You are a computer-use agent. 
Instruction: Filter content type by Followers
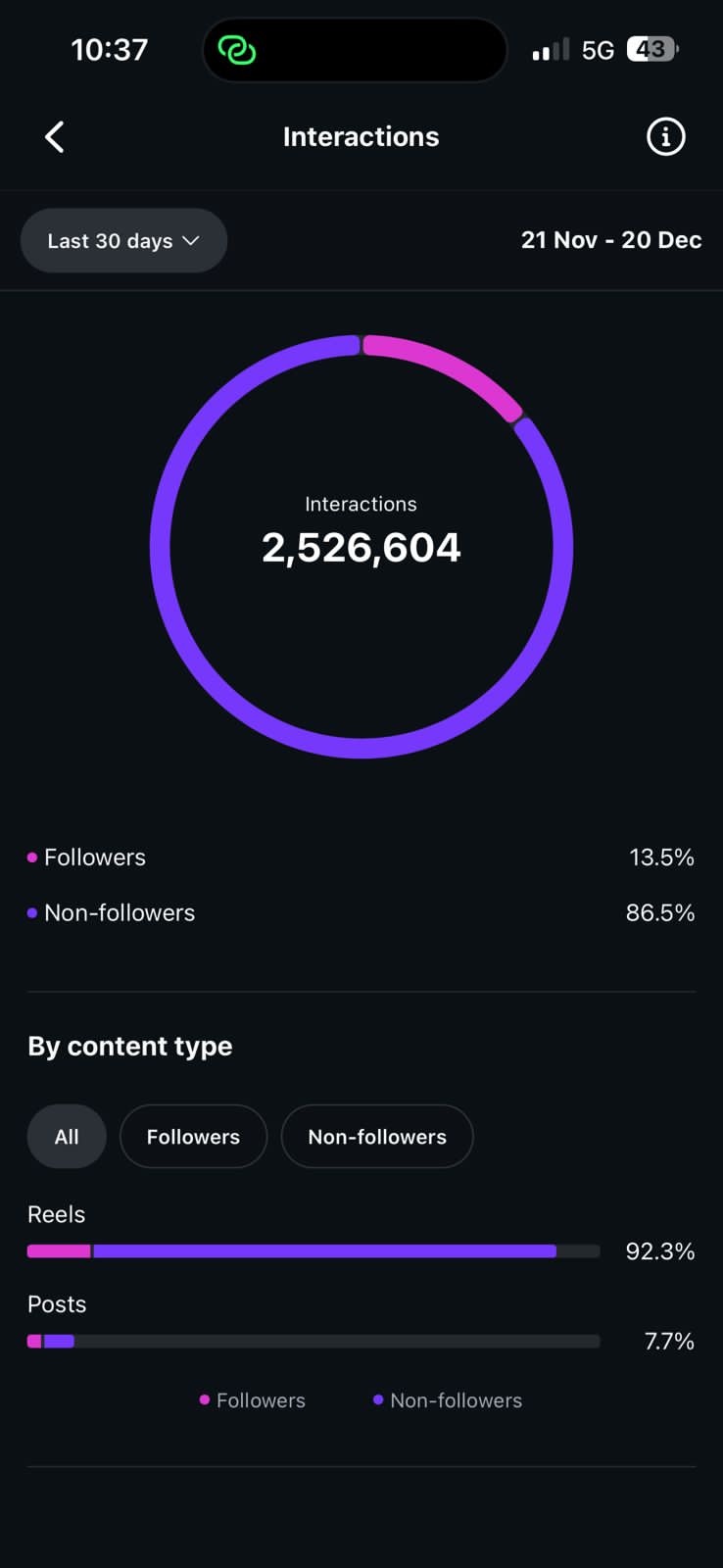193,1137
